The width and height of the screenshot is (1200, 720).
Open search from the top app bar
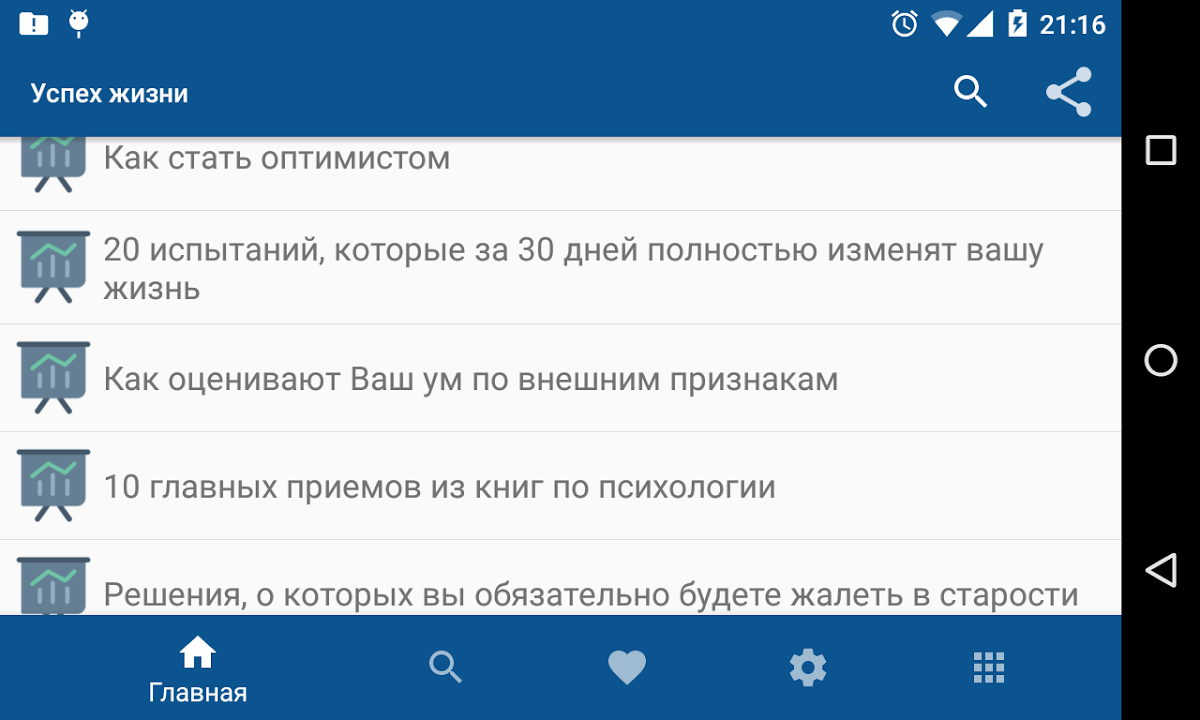[970, 92]
